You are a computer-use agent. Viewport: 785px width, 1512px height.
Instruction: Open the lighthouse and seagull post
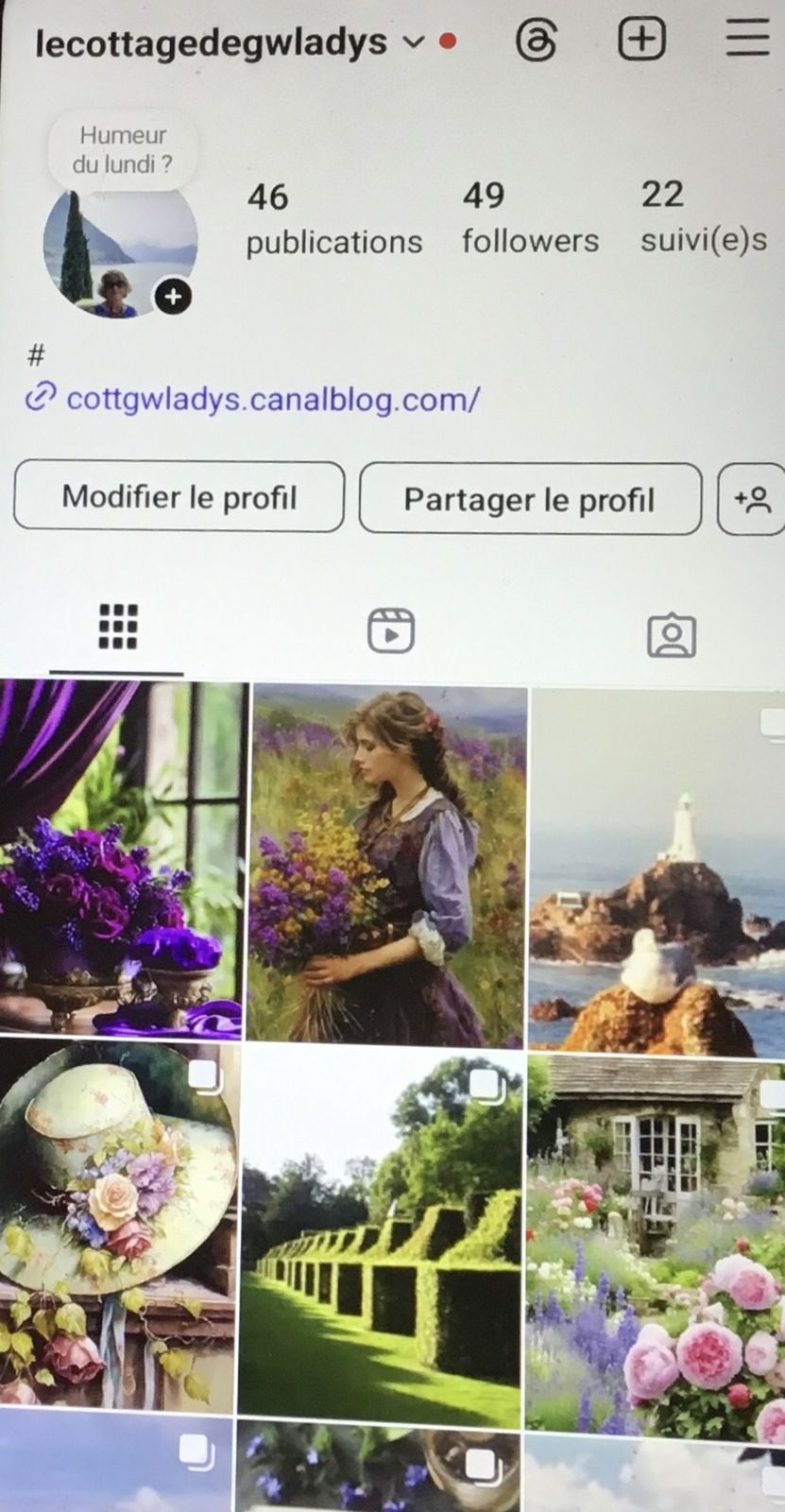click(x=657, y=869)
